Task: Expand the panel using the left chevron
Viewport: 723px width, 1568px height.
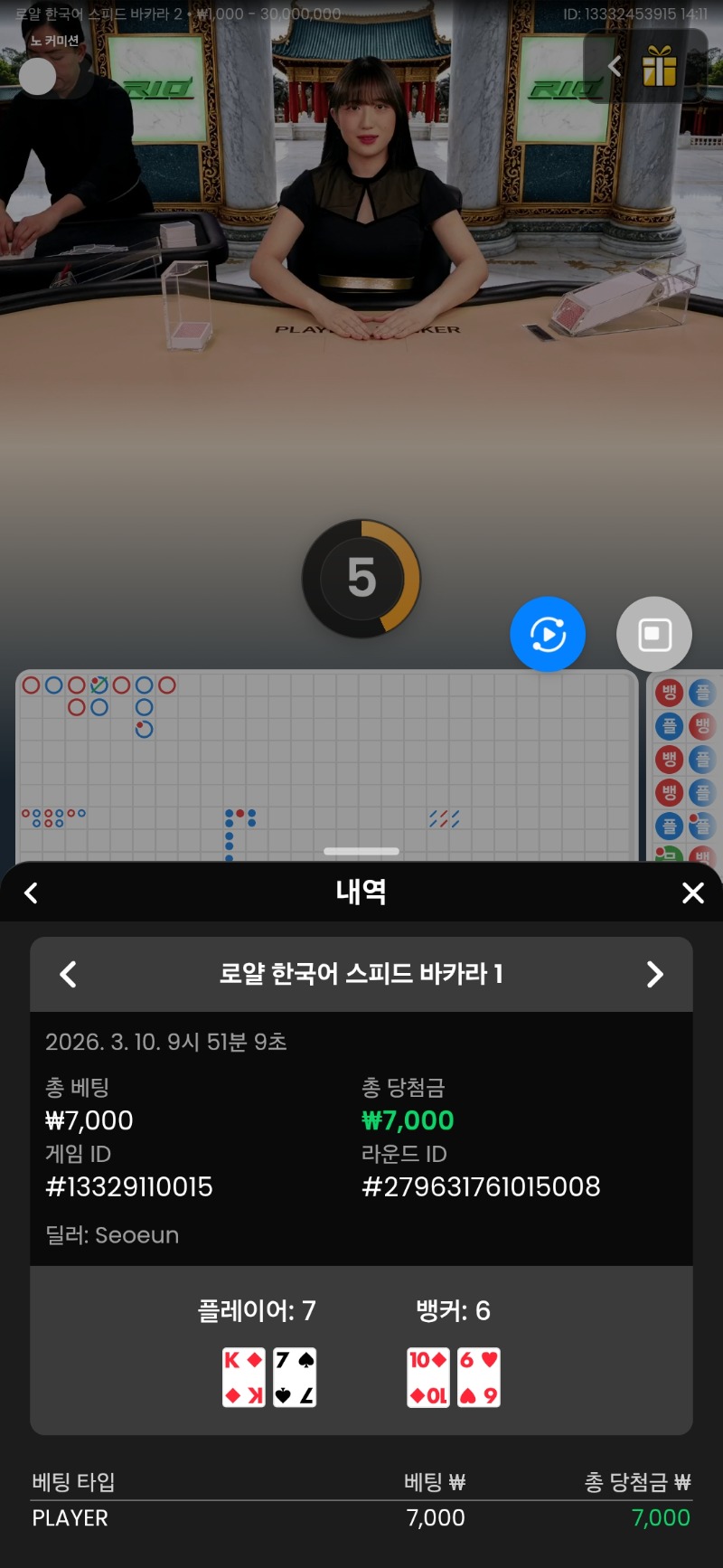Action: point(615,66)
